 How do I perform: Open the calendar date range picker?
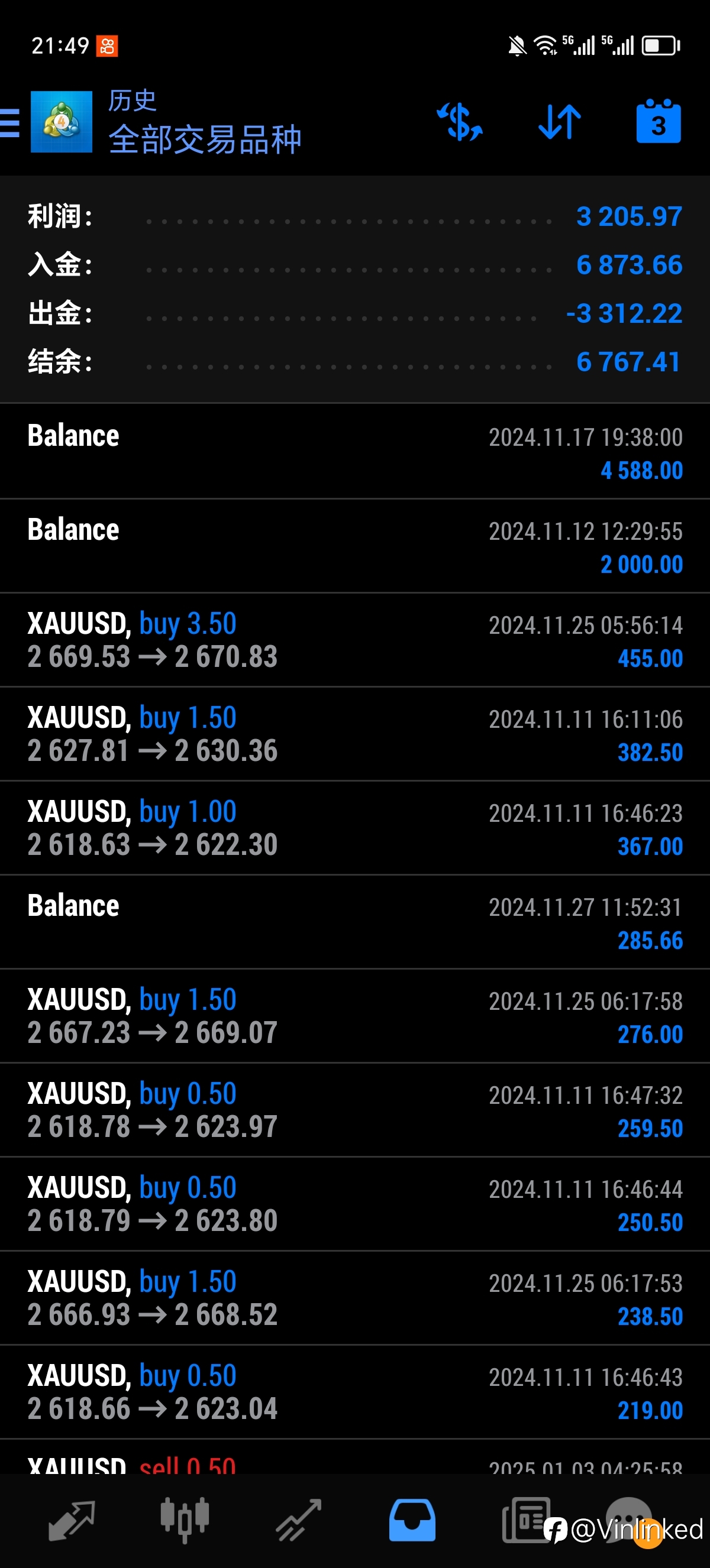(659, 121)
